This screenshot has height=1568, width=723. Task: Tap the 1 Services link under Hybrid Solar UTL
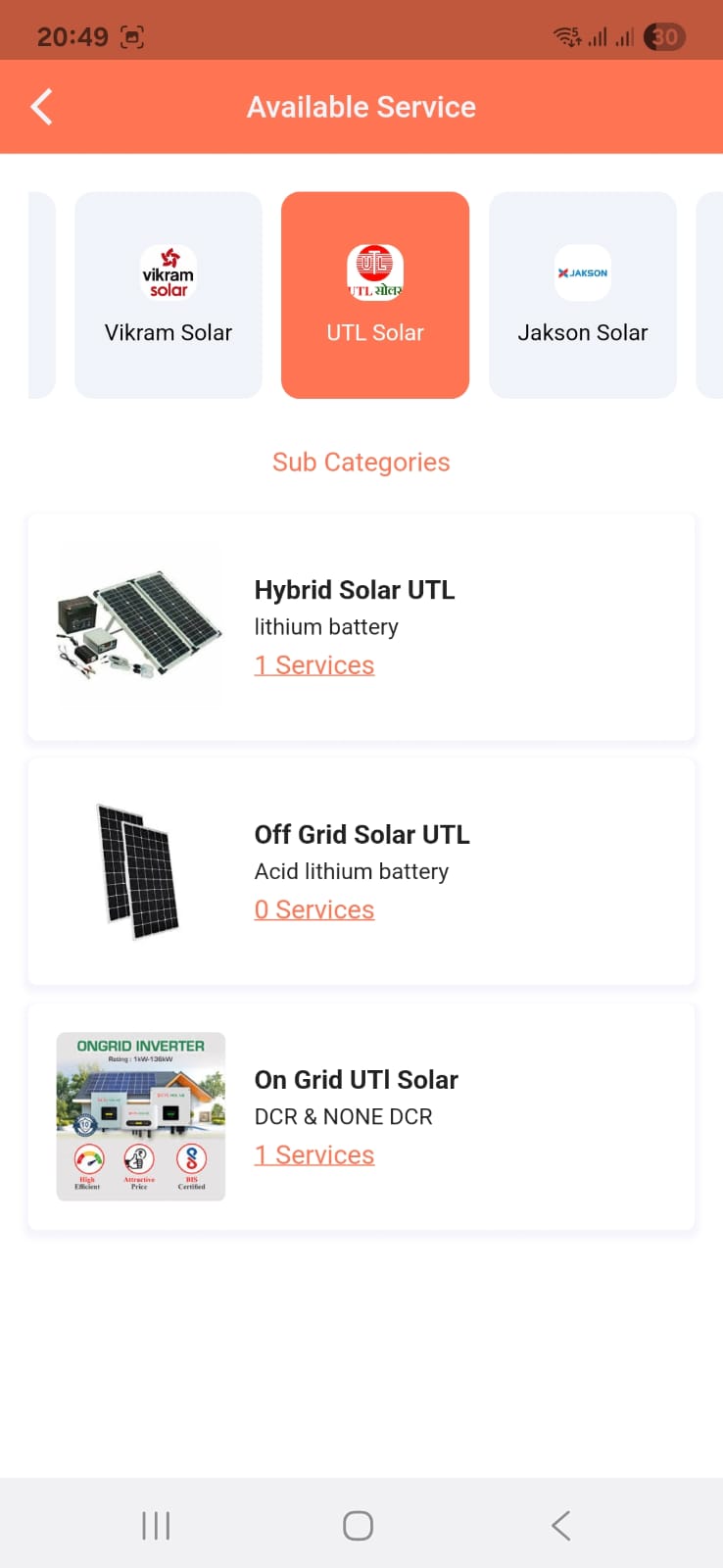coord(314,665)
